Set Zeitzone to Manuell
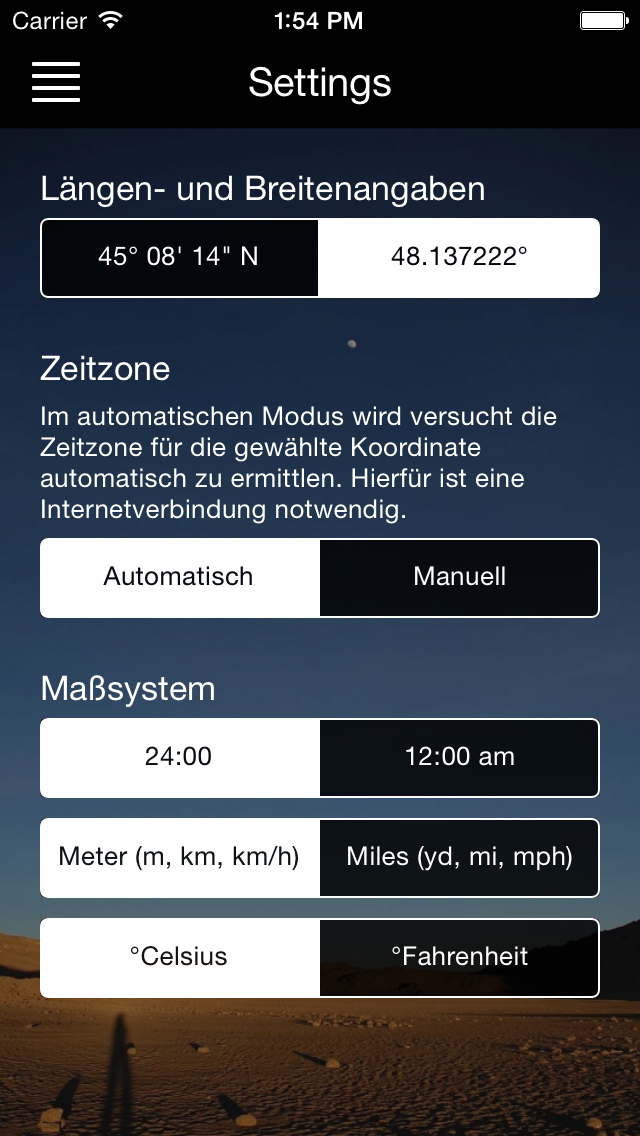The width and height of the screenshot is (640, 1136). point(459,577)
